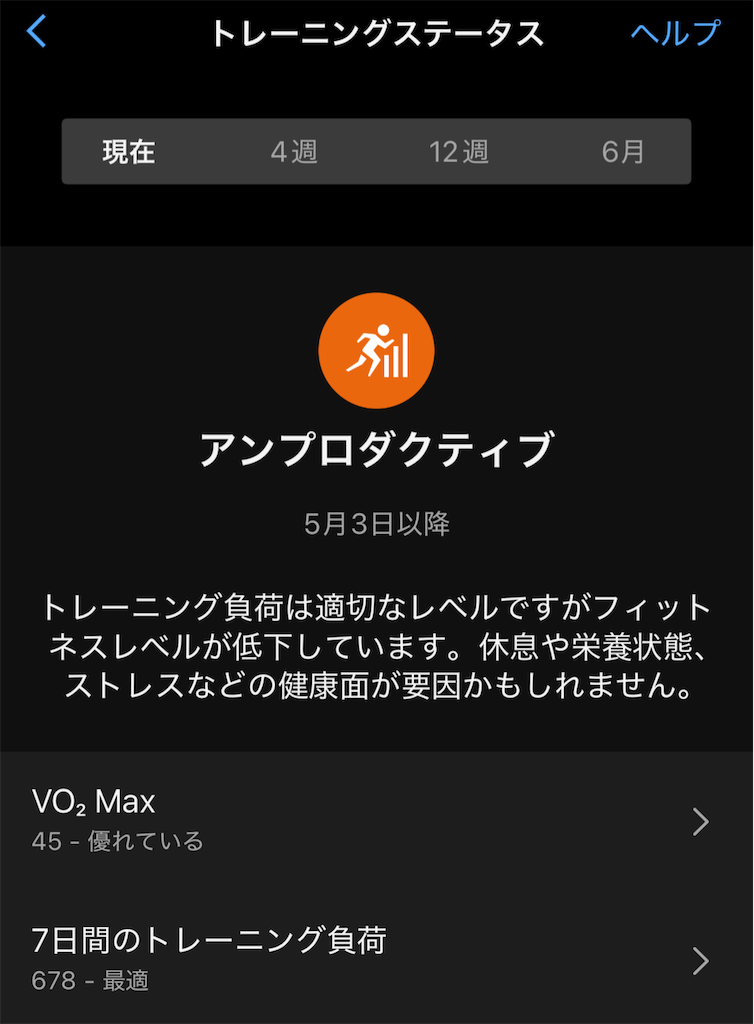Switch to the 4週 time range
Screen dimensions: 754x1024
click(292, 152)
